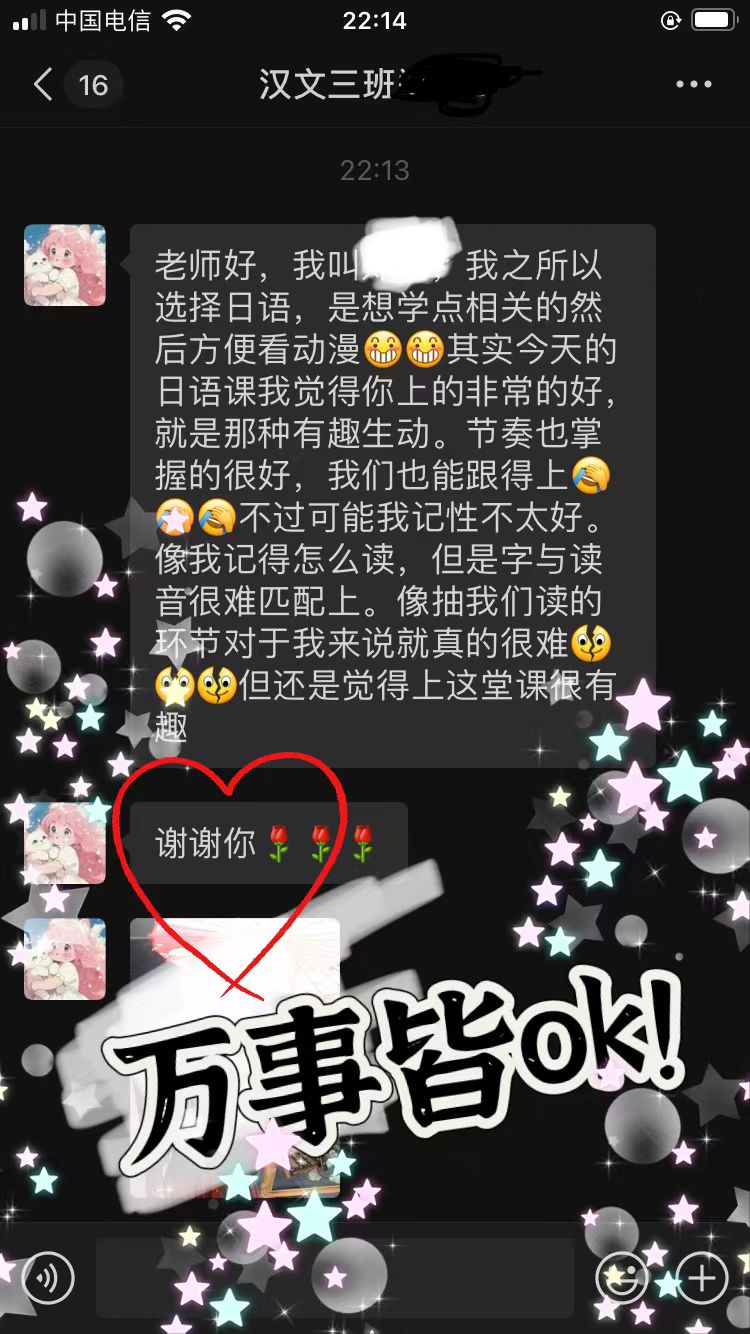This screenshot has height=1334, width=750.
Task: Open the group chat overflow menu
Action: coord(693,85)
